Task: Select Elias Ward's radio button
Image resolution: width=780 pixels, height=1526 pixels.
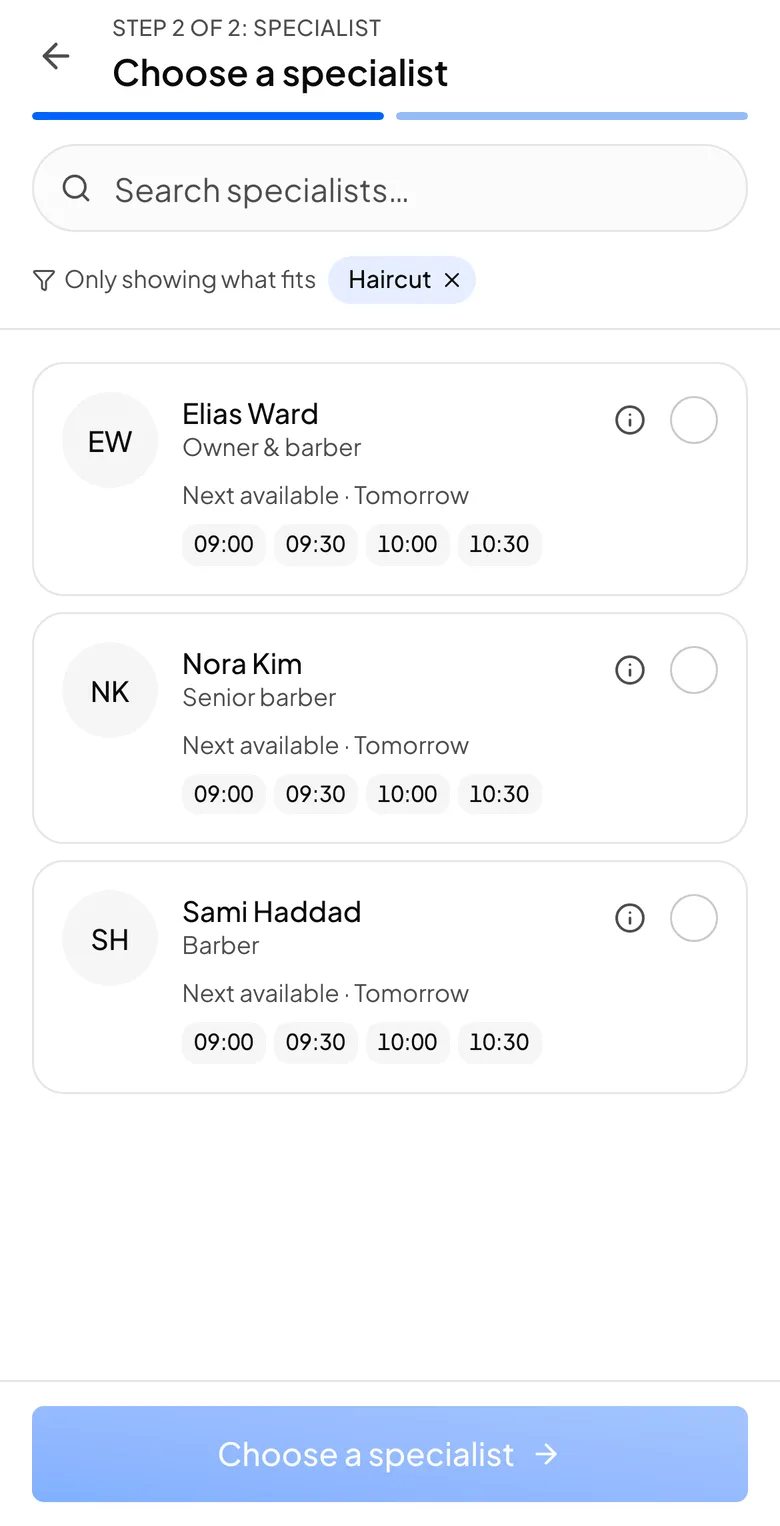Action: point(694,420)
